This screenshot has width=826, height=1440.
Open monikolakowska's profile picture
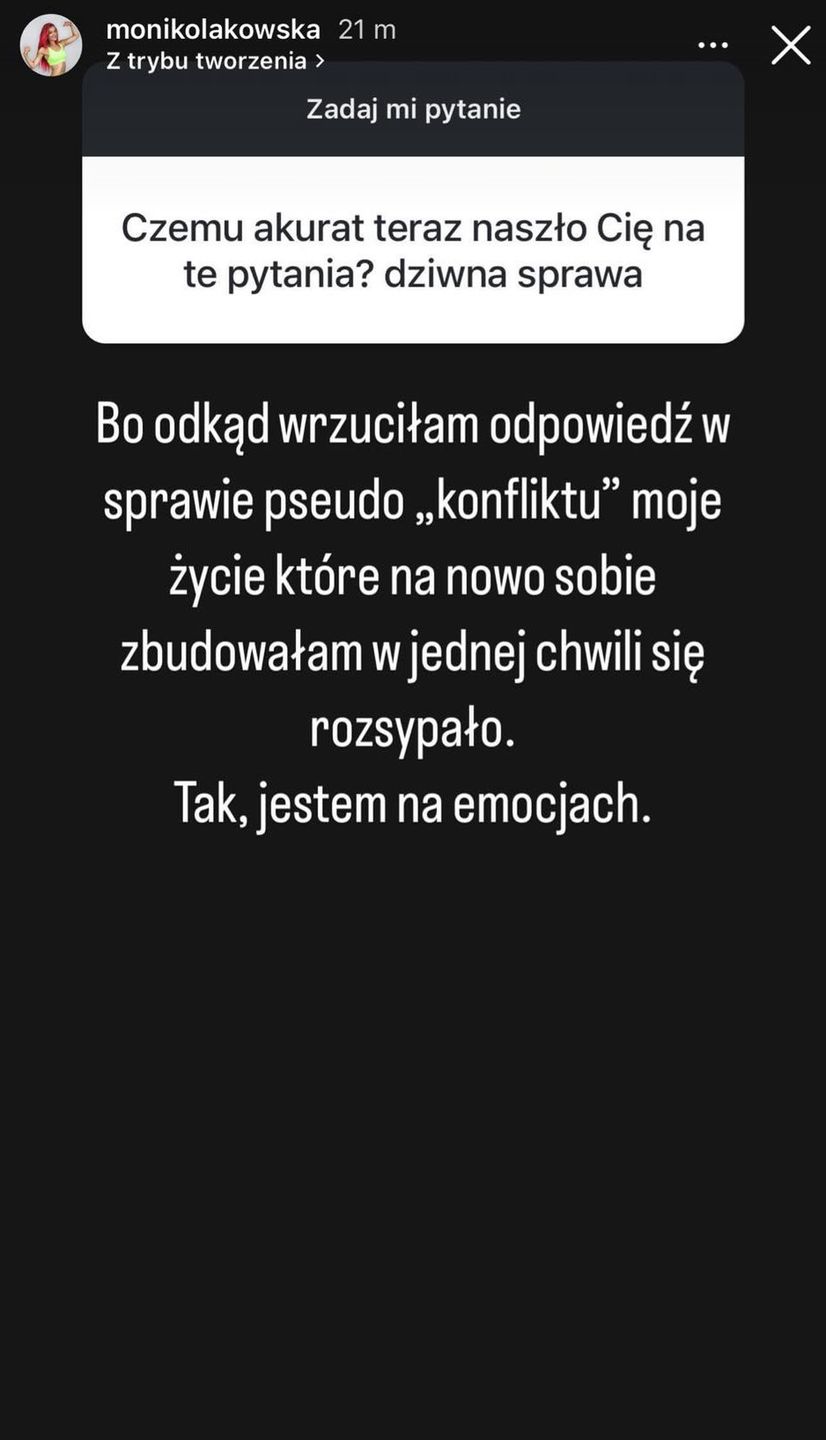pos(50,45)
